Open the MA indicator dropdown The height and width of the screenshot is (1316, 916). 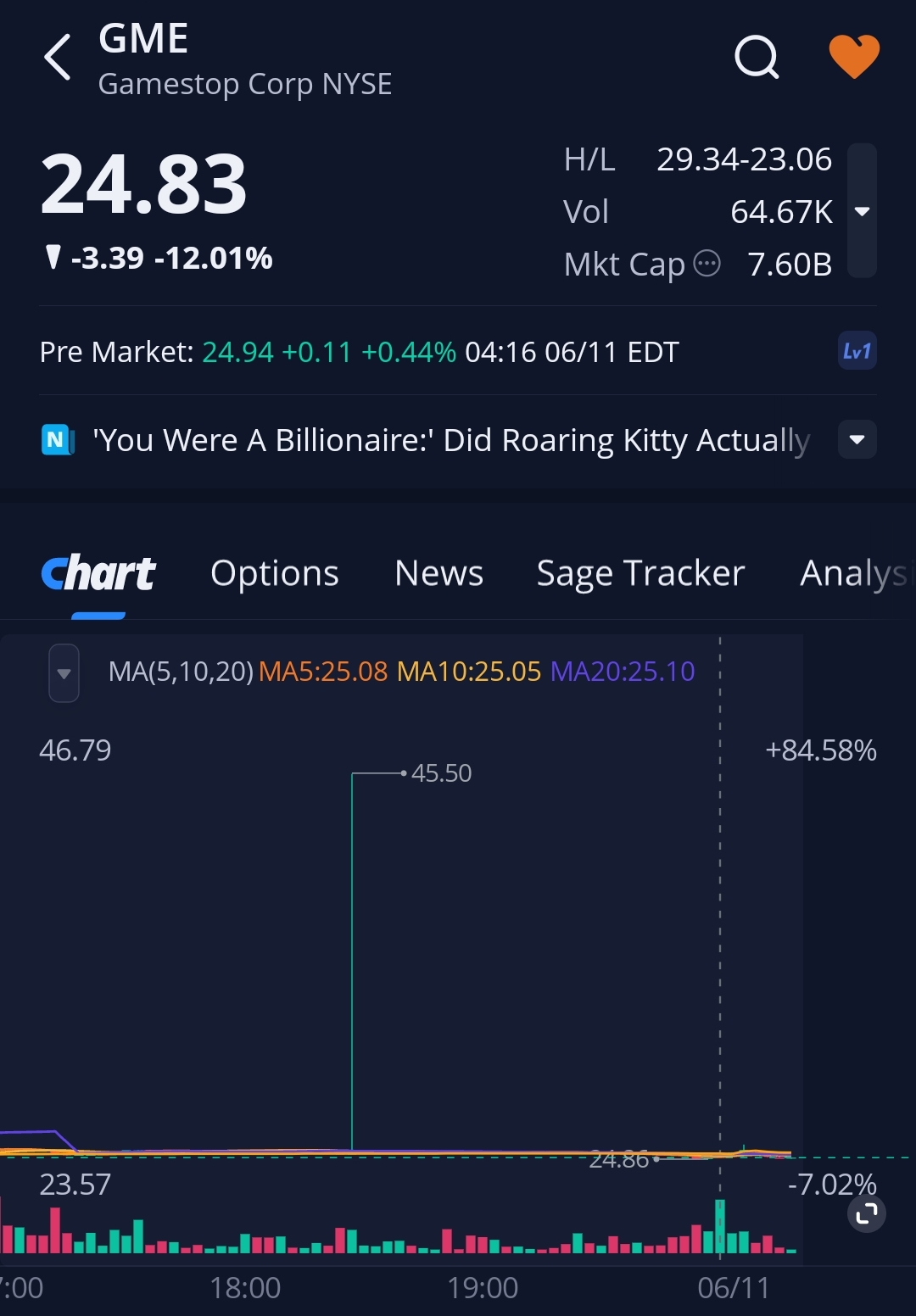(64, 673)
